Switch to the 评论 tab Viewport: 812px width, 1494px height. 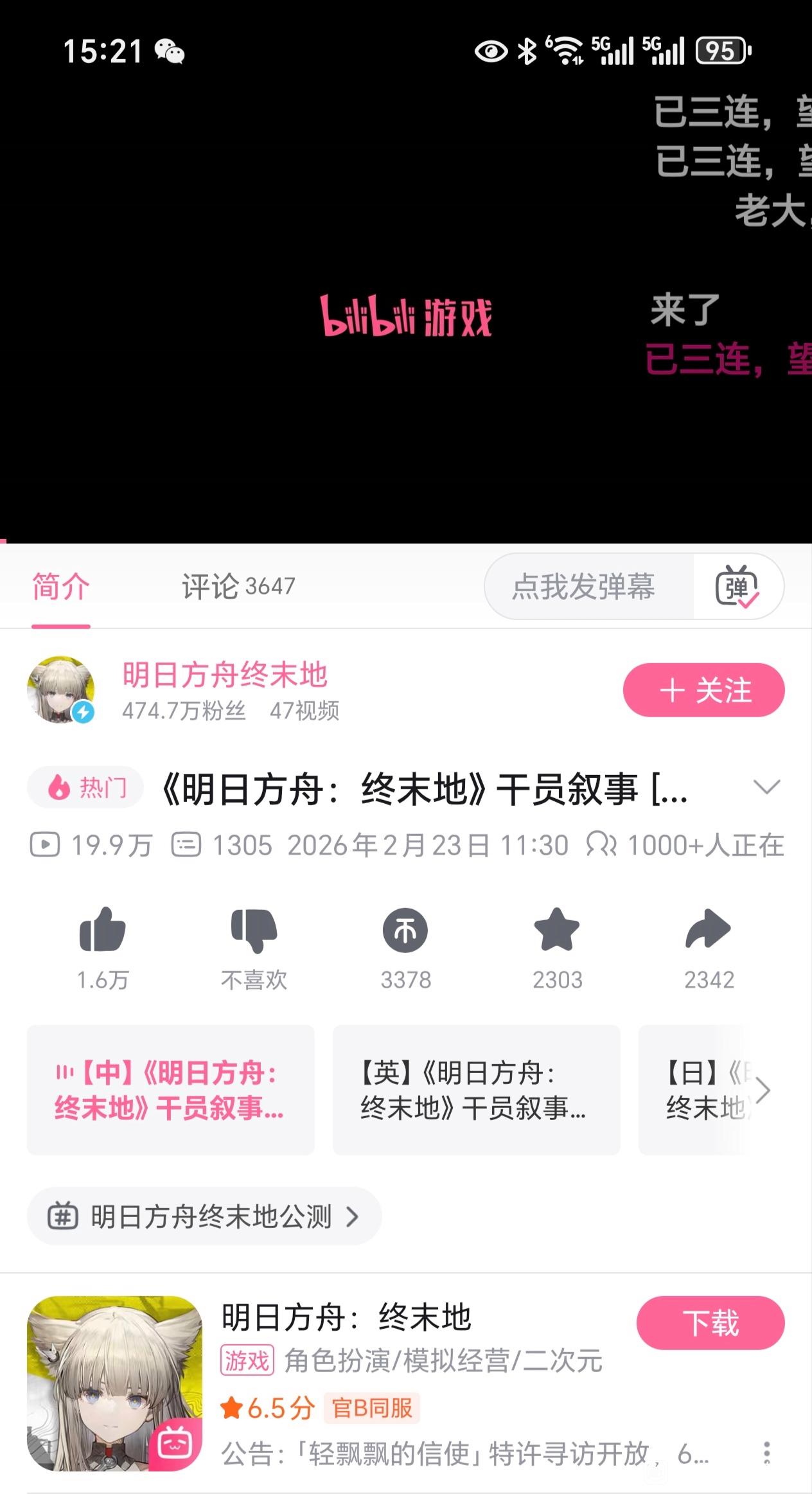coord(238,586)
